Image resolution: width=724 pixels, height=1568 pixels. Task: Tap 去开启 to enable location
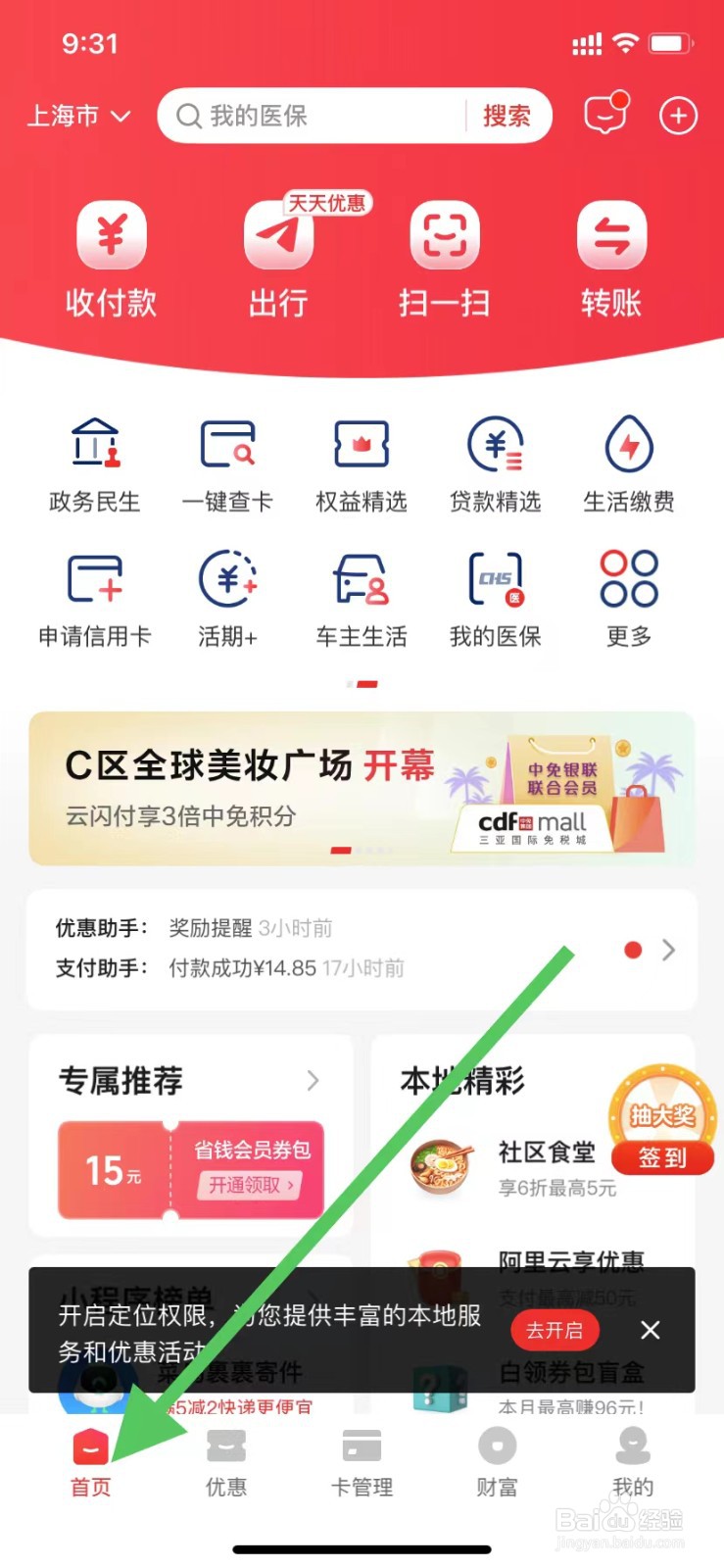[555, 1330]
